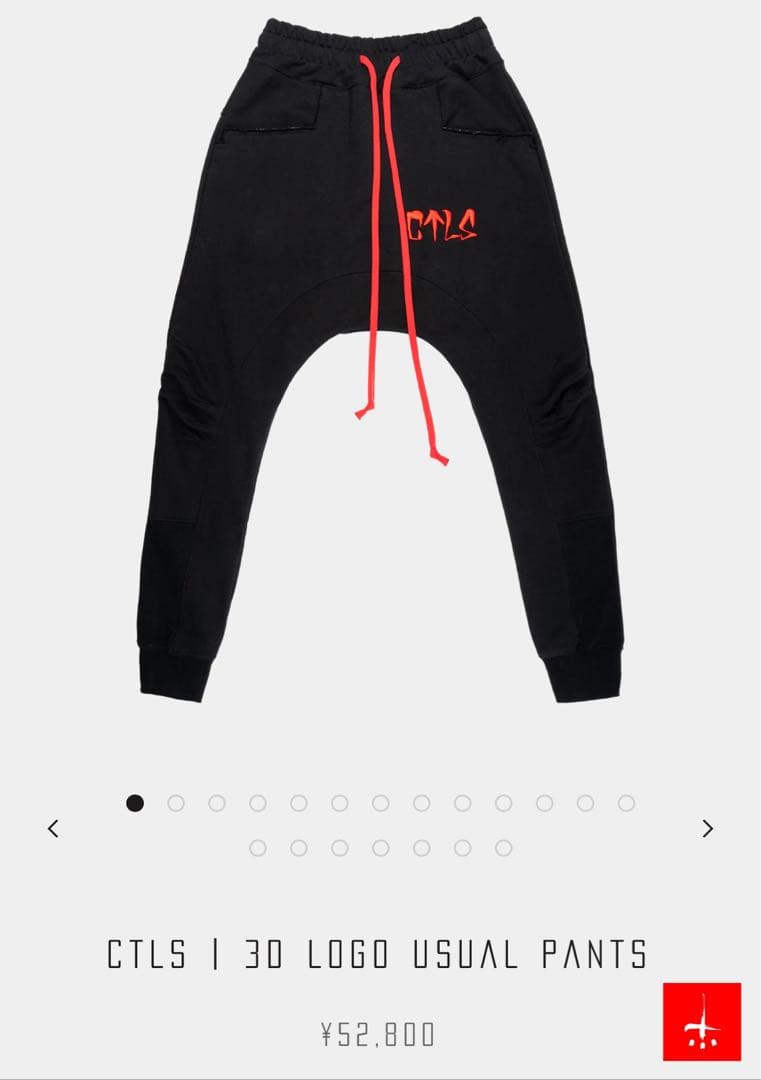761x1080 pixels.
Task: Open the CTLS pants product photo
Action: pyautogui.click(x=380, y=360)
